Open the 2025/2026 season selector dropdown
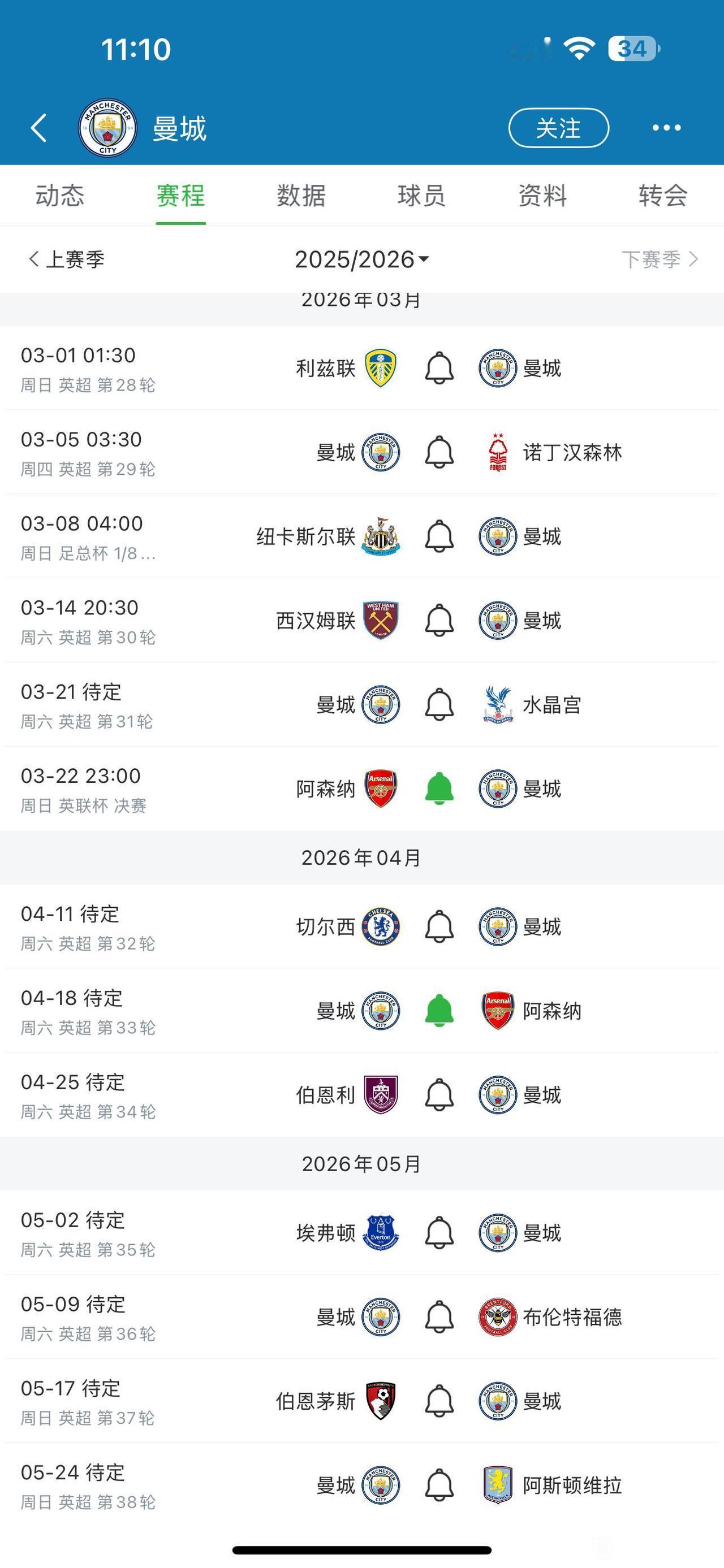The width and height of the screenshot is (724, 1568). 361,259
